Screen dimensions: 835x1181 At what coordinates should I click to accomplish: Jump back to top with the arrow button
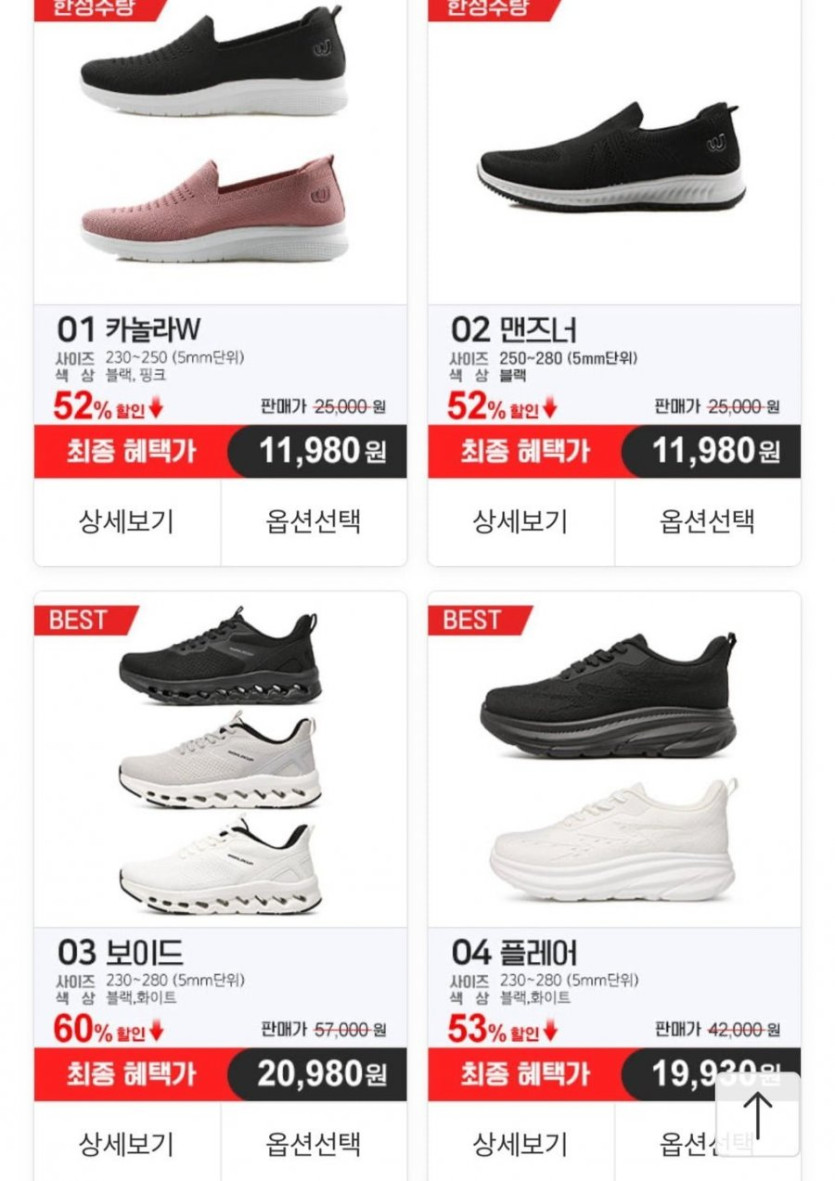click(x=758, y=1115)
